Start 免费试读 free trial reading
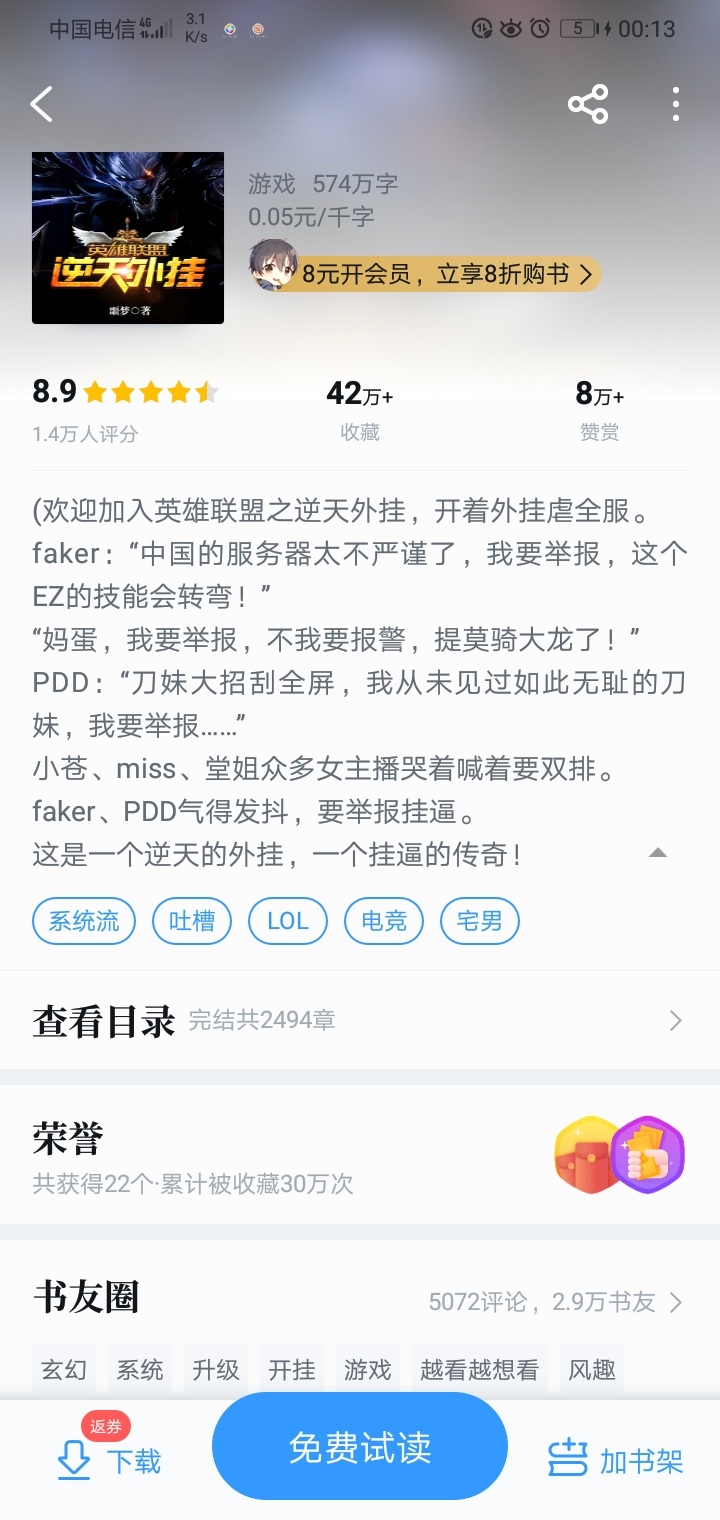The height and width of the screenshot is (1520, 720). click(x=360, y=1448)
